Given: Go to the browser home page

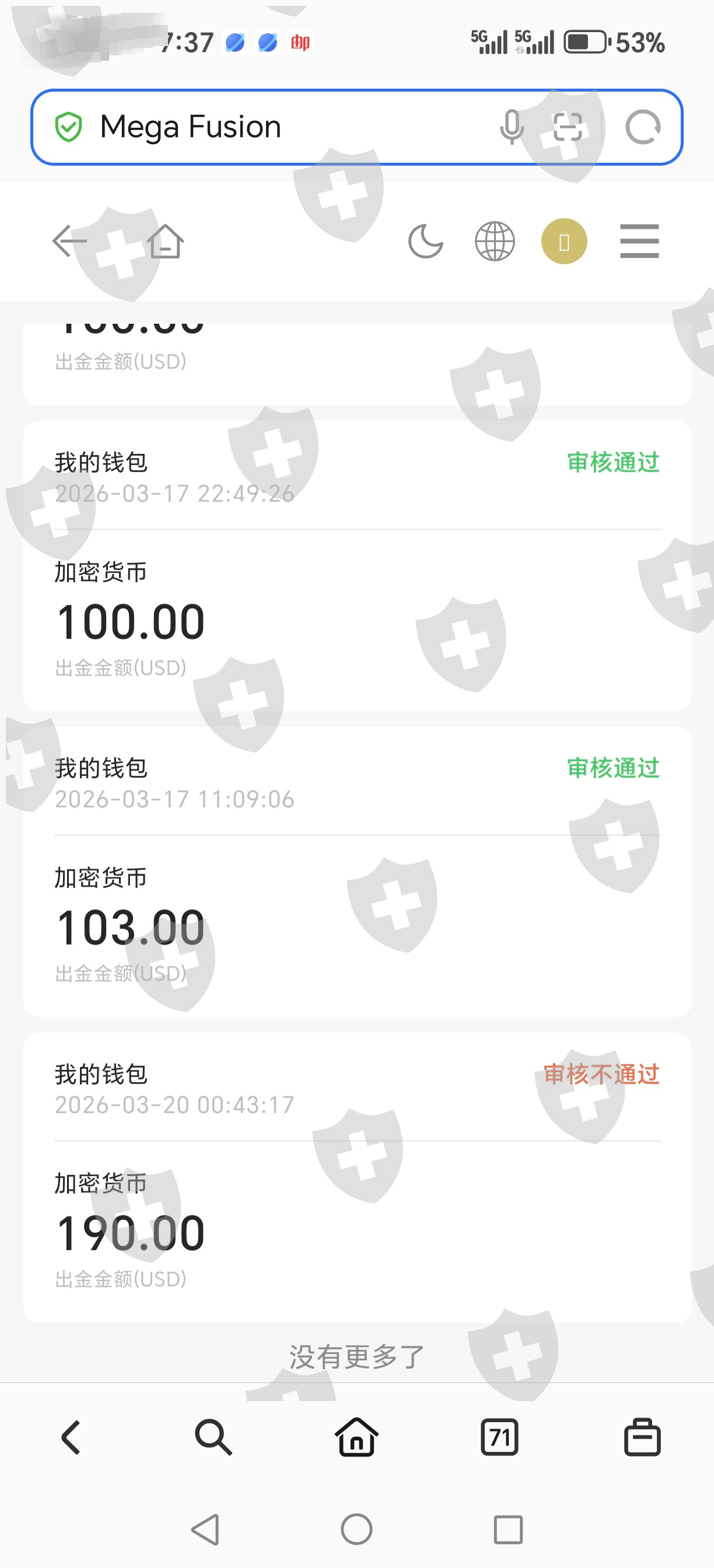Looking at the screenshot, I should pyautogui.click(x=356, y=1438).
